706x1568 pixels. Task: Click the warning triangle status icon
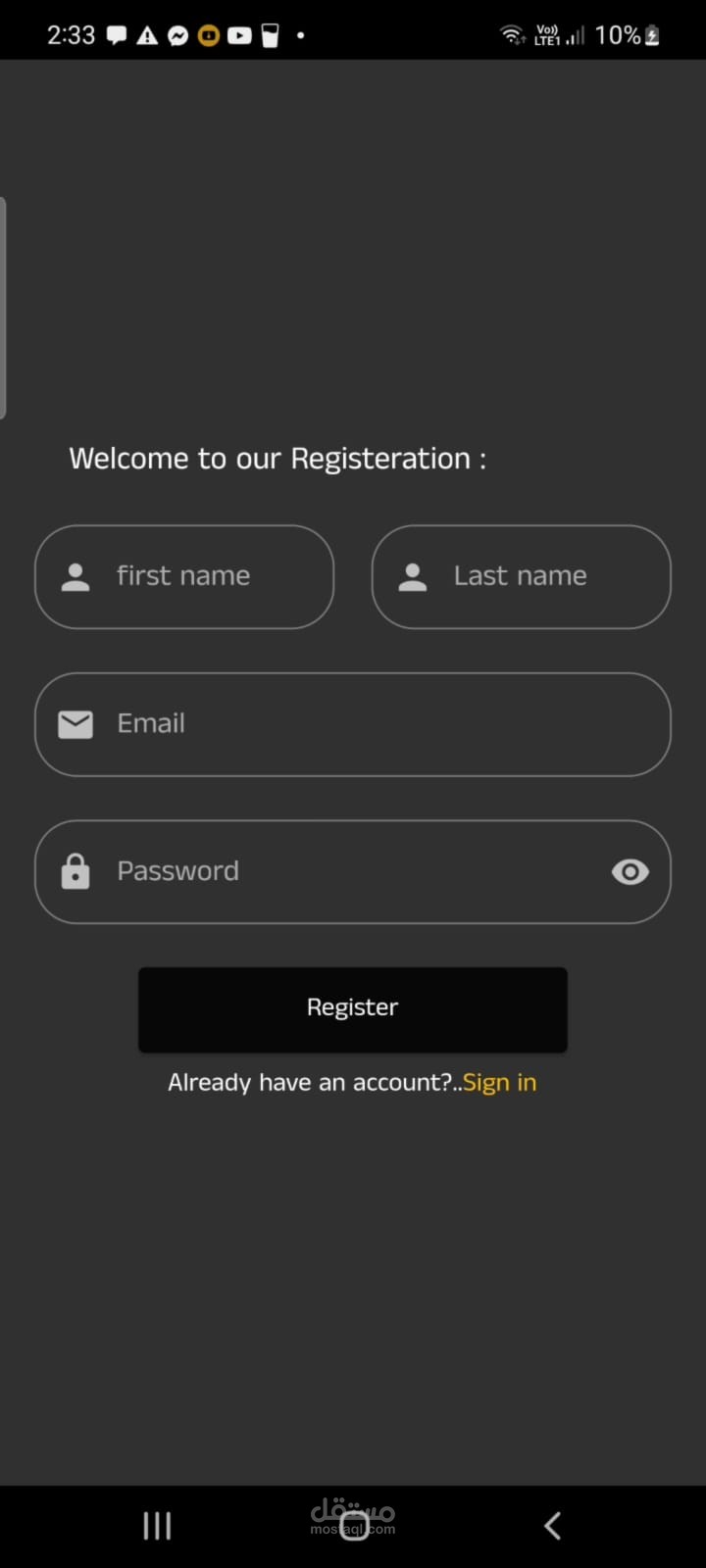pyautogui.click(x=147, y=35)
